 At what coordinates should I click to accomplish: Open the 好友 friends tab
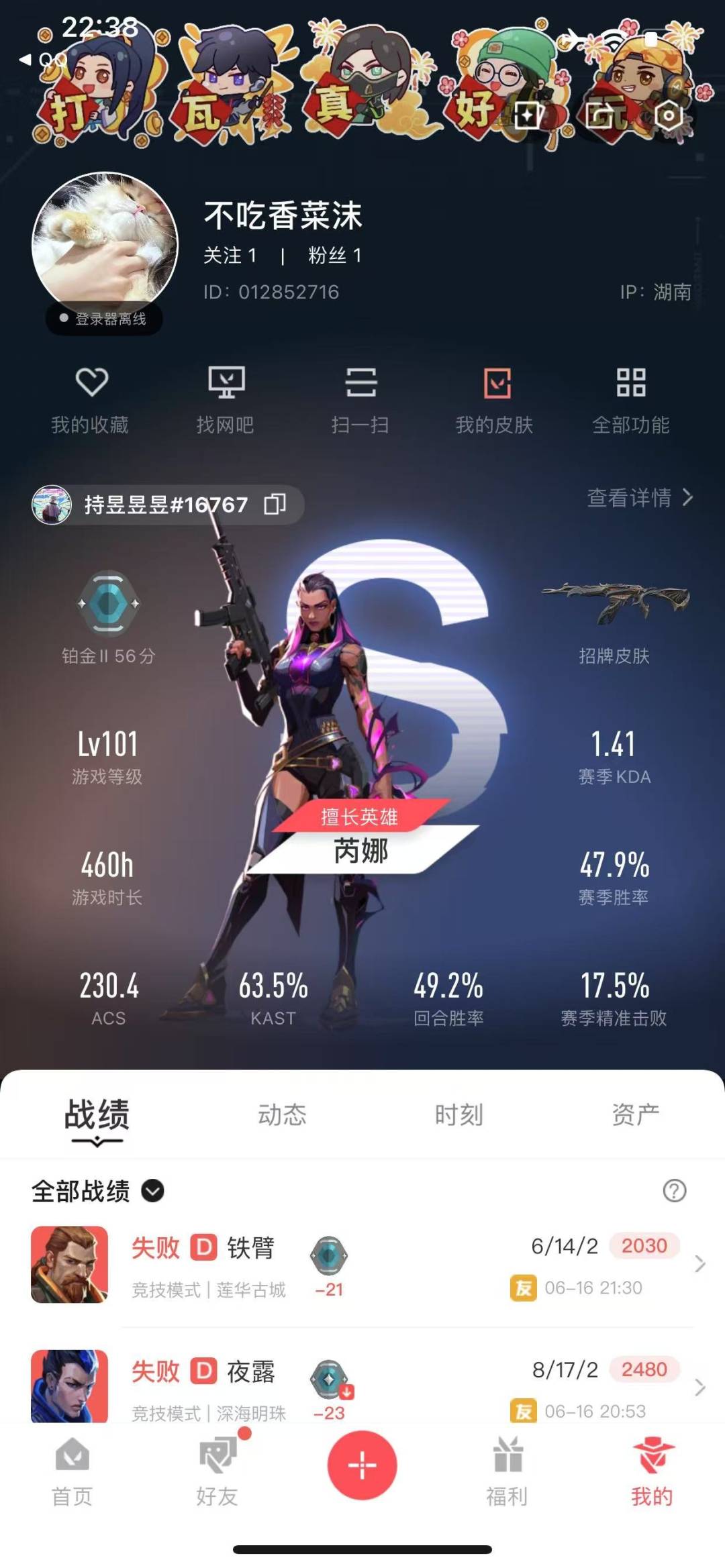pos(217,1471)
